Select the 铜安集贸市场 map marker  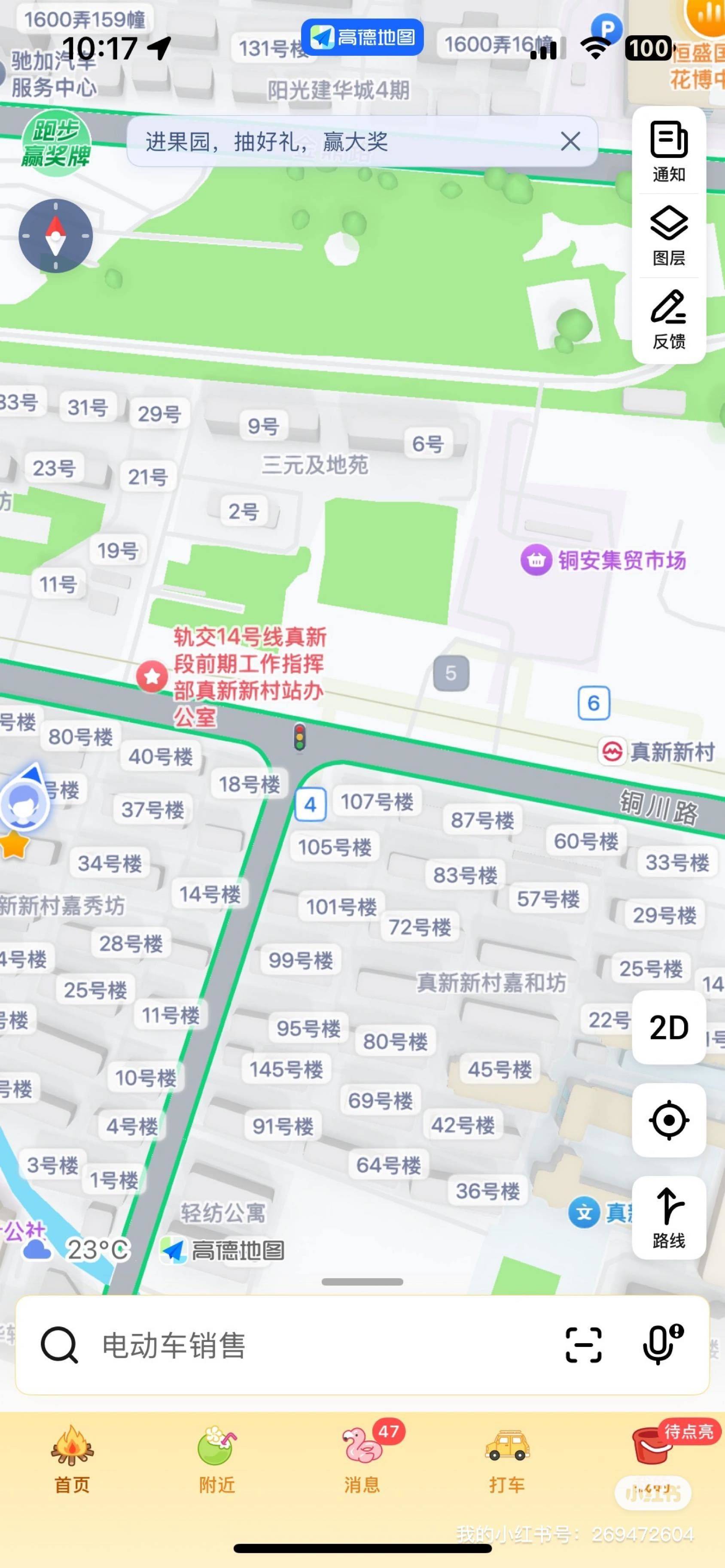tap(603, 559)
